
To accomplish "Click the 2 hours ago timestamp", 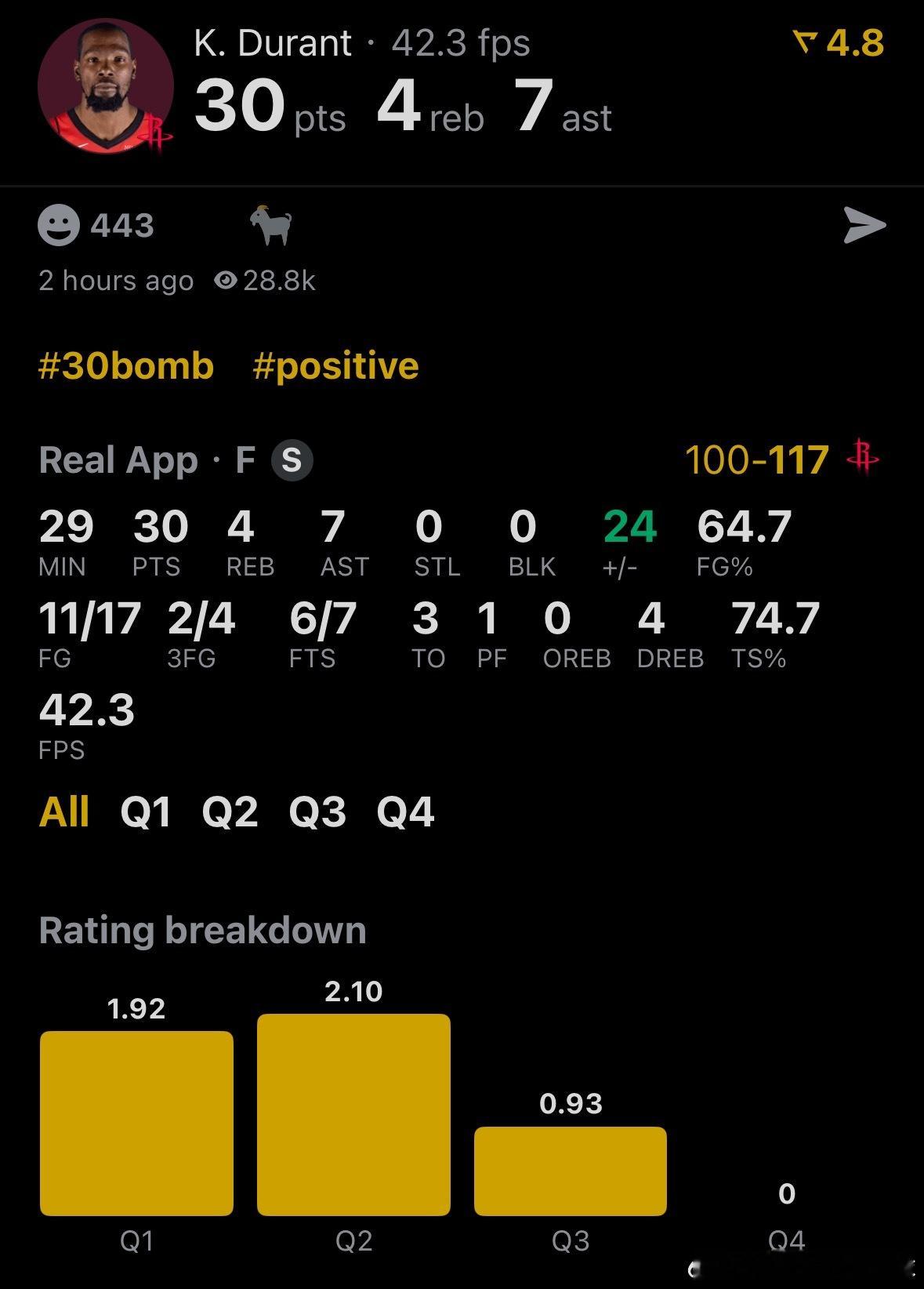I will [x=116, y=280].
